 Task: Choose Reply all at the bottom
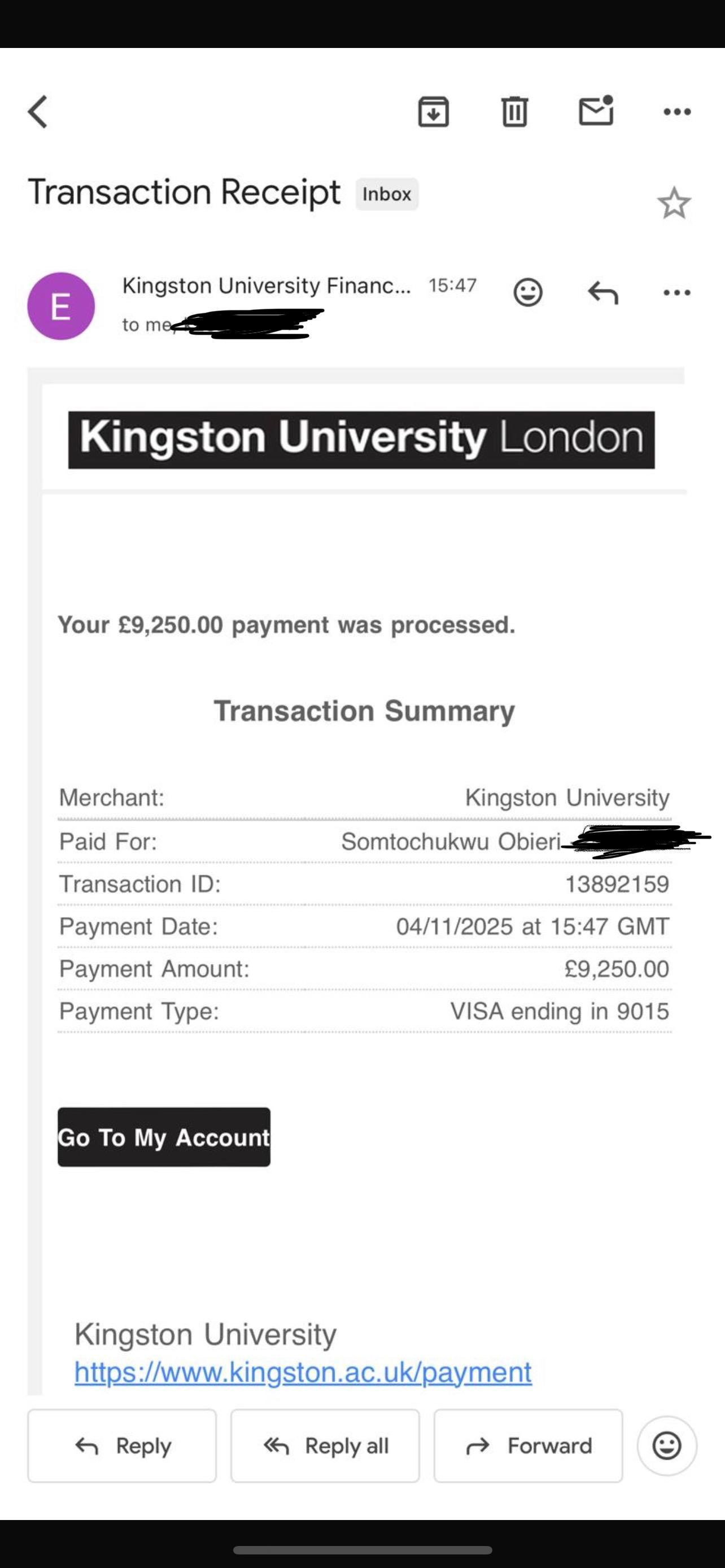pos(325,1446)
